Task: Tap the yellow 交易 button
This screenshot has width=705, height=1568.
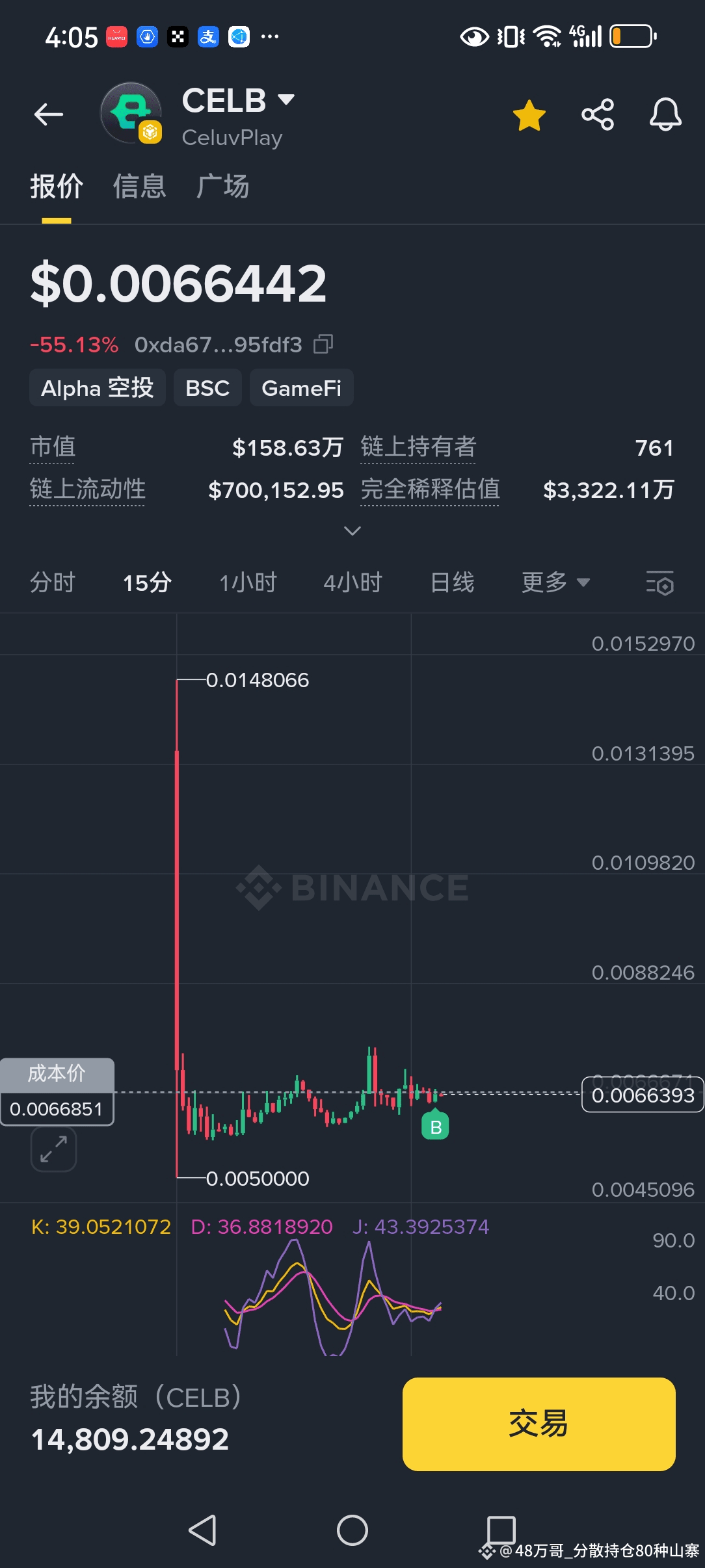Action: (539, 1424)
